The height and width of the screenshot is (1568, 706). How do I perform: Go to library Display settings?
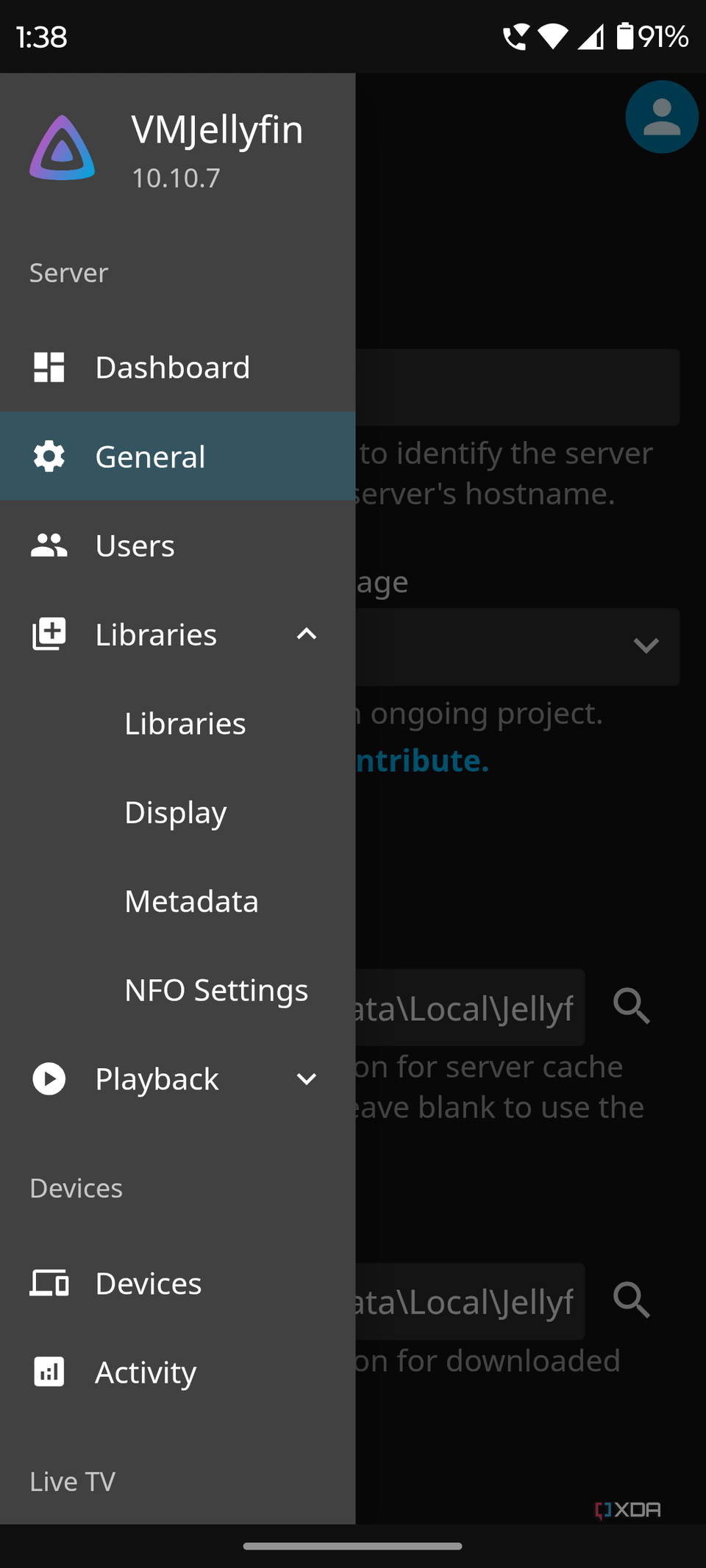[x=176, y=813]
